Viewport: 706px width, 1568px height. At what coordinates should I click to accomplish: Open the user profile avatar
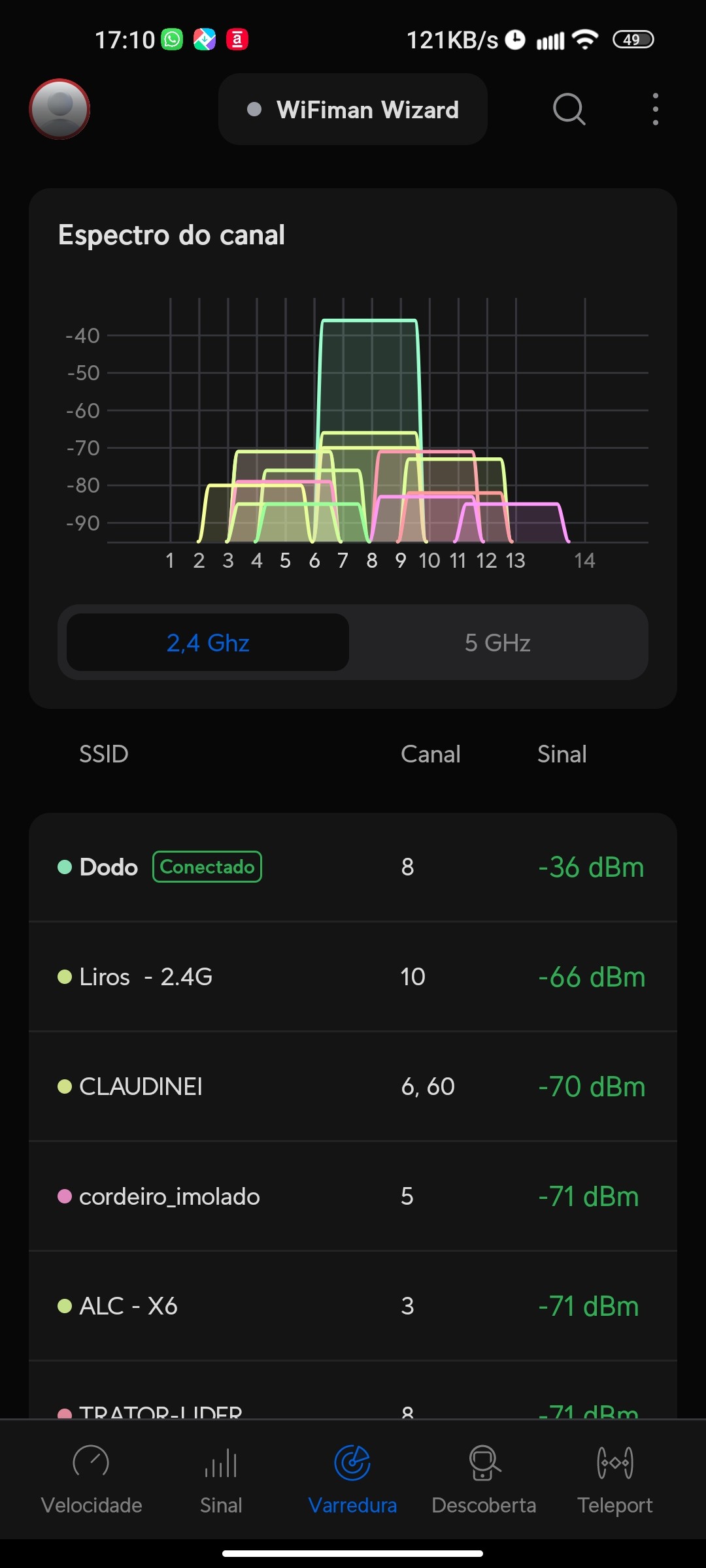(59, 109)
